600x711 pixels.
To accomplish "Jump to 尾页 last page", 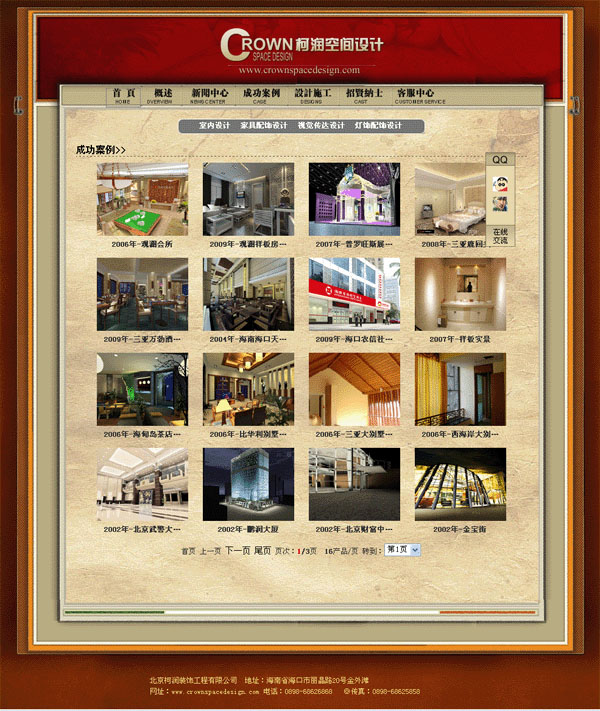I will [x=262, y=550].
